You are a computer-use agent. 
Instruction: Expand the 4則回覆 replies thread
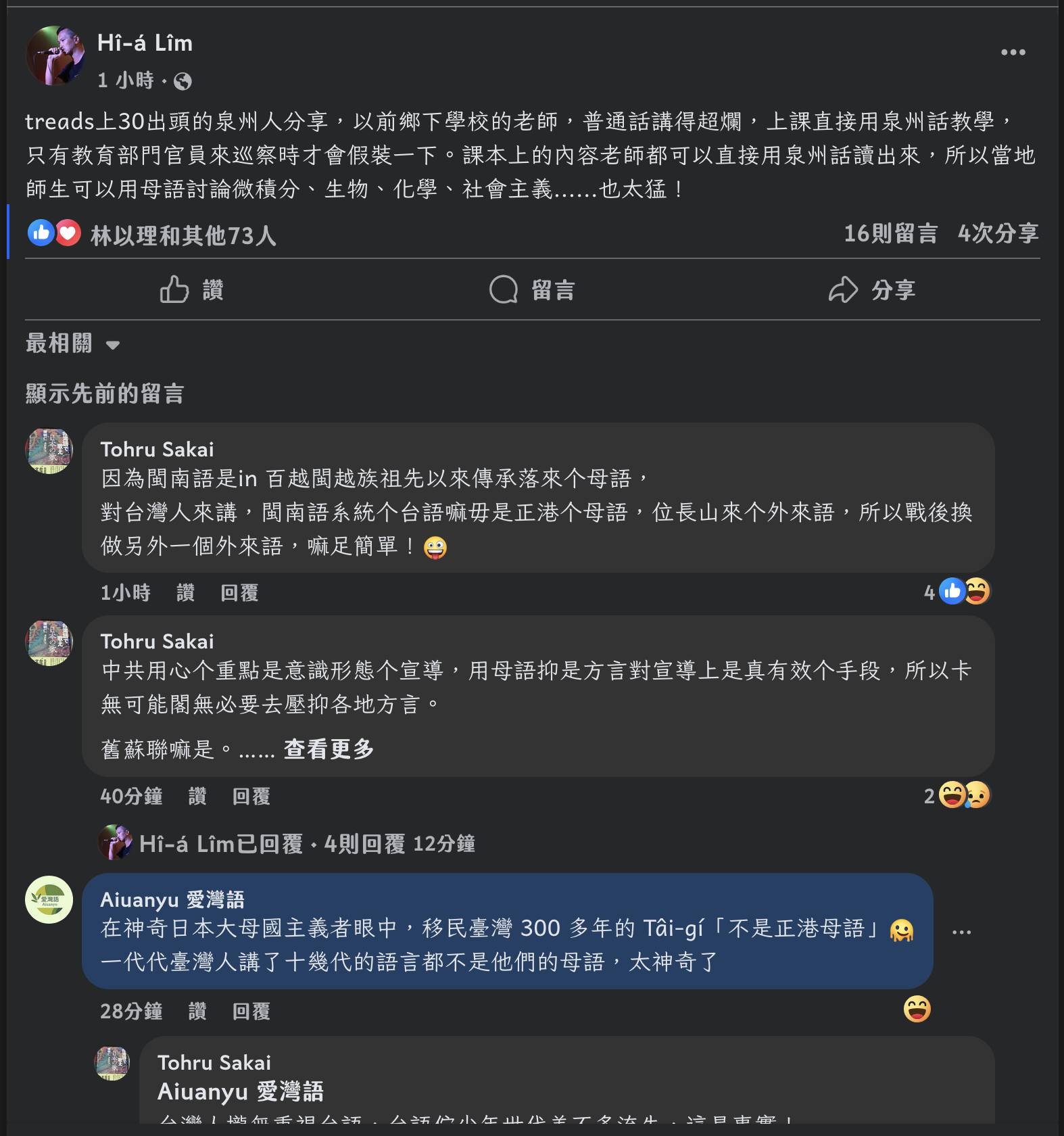click(x=364, y=844)
